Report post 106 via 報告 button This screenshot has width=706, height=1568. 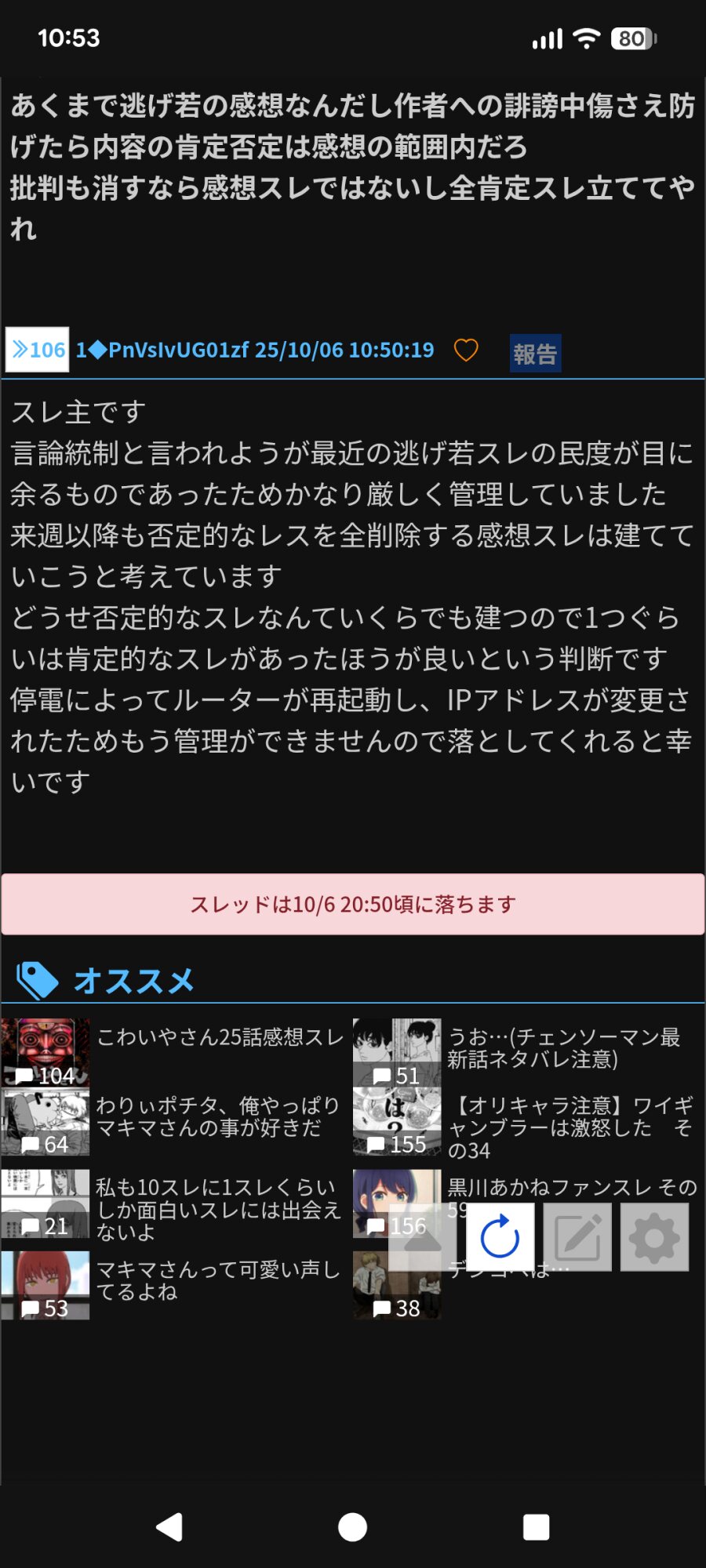click(x=535, y=354)
